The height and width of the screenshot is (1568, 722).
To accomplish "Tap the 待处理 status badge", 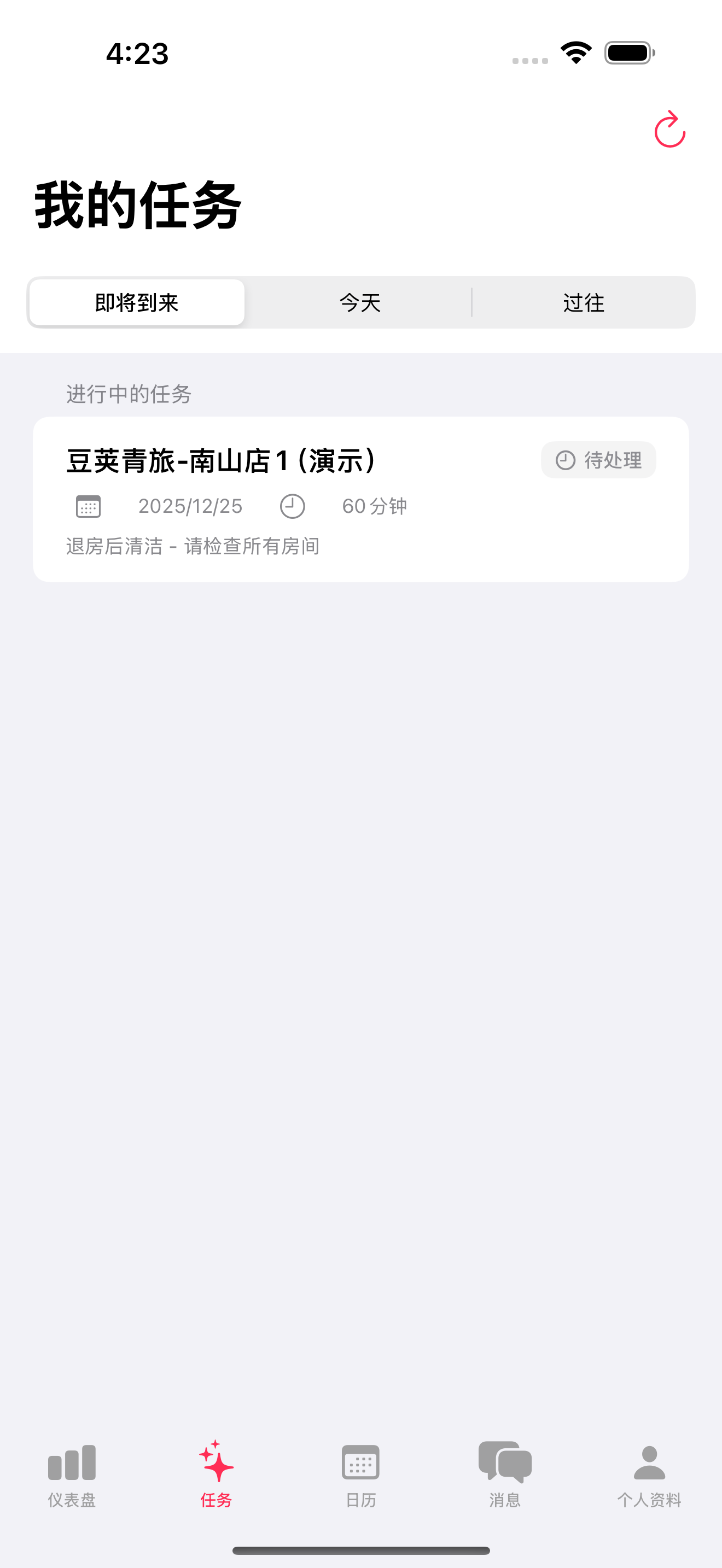I will coord(598,460).
